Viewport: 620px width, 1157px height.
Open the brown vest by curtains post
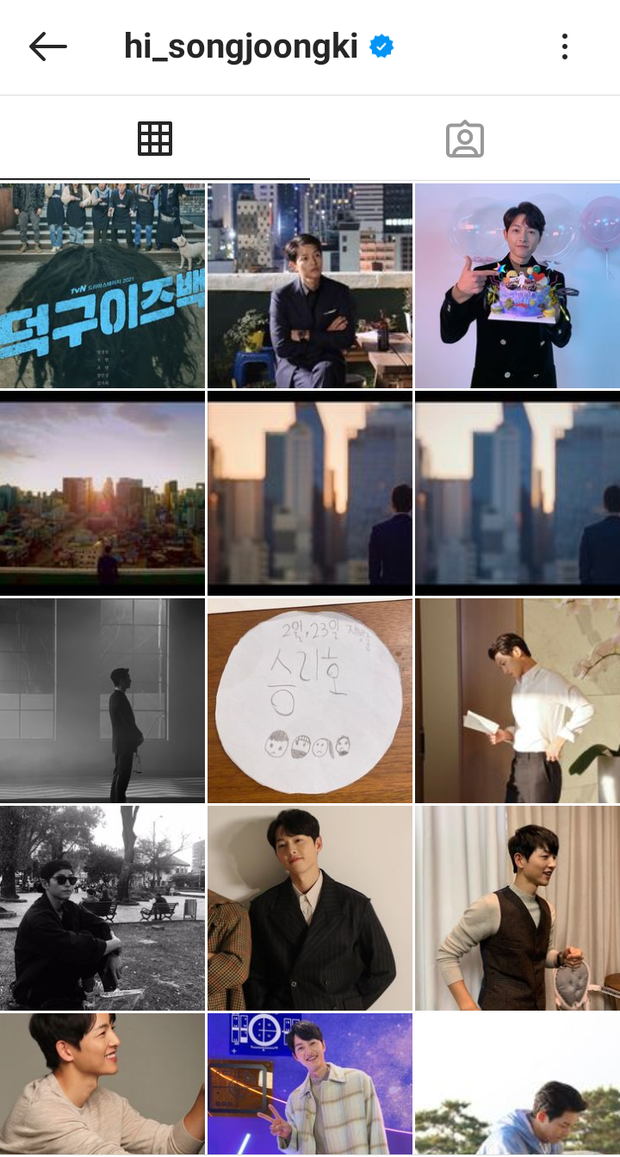(517, 908)
